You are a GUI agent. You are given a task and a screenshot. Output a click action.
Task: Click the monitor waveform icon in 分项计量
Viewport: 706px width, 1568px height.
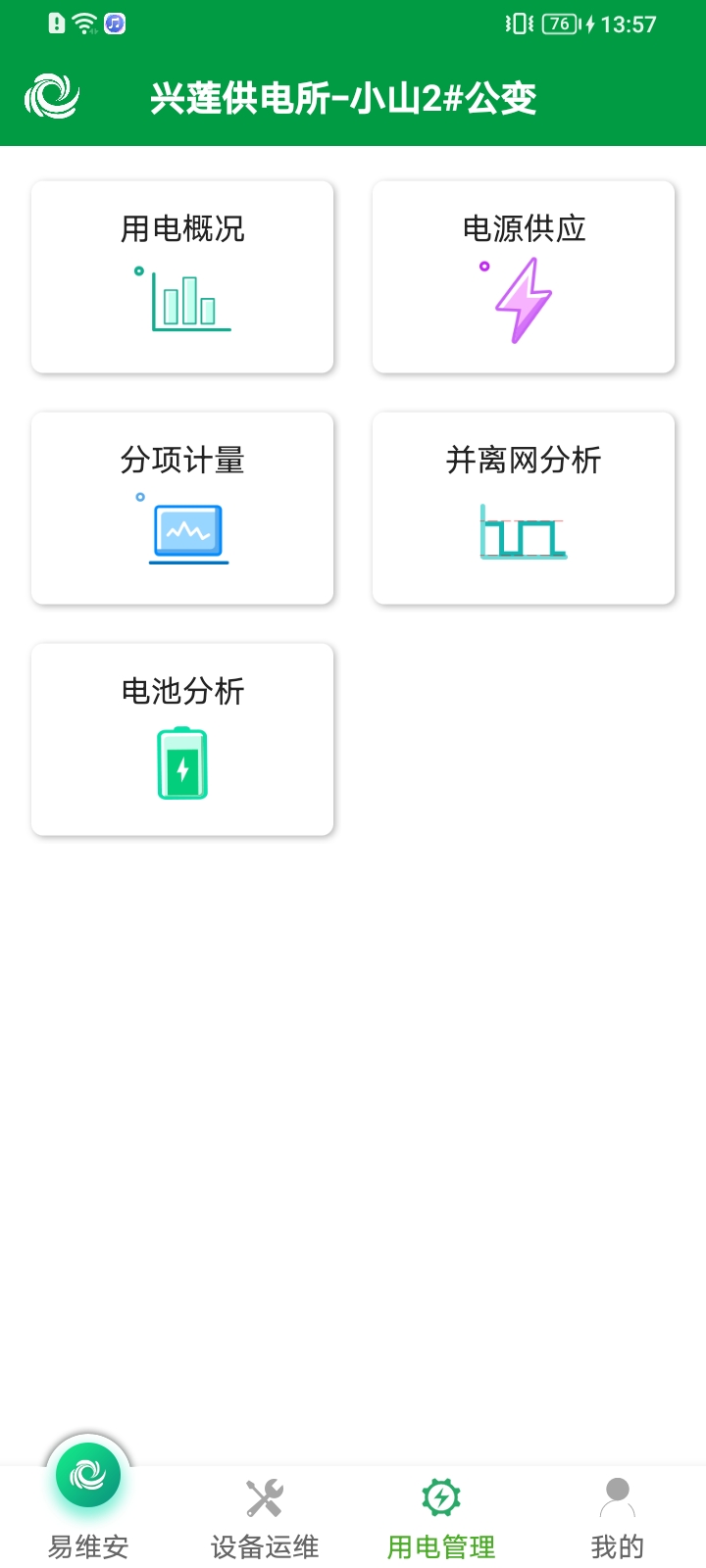[x=186, y=532]
